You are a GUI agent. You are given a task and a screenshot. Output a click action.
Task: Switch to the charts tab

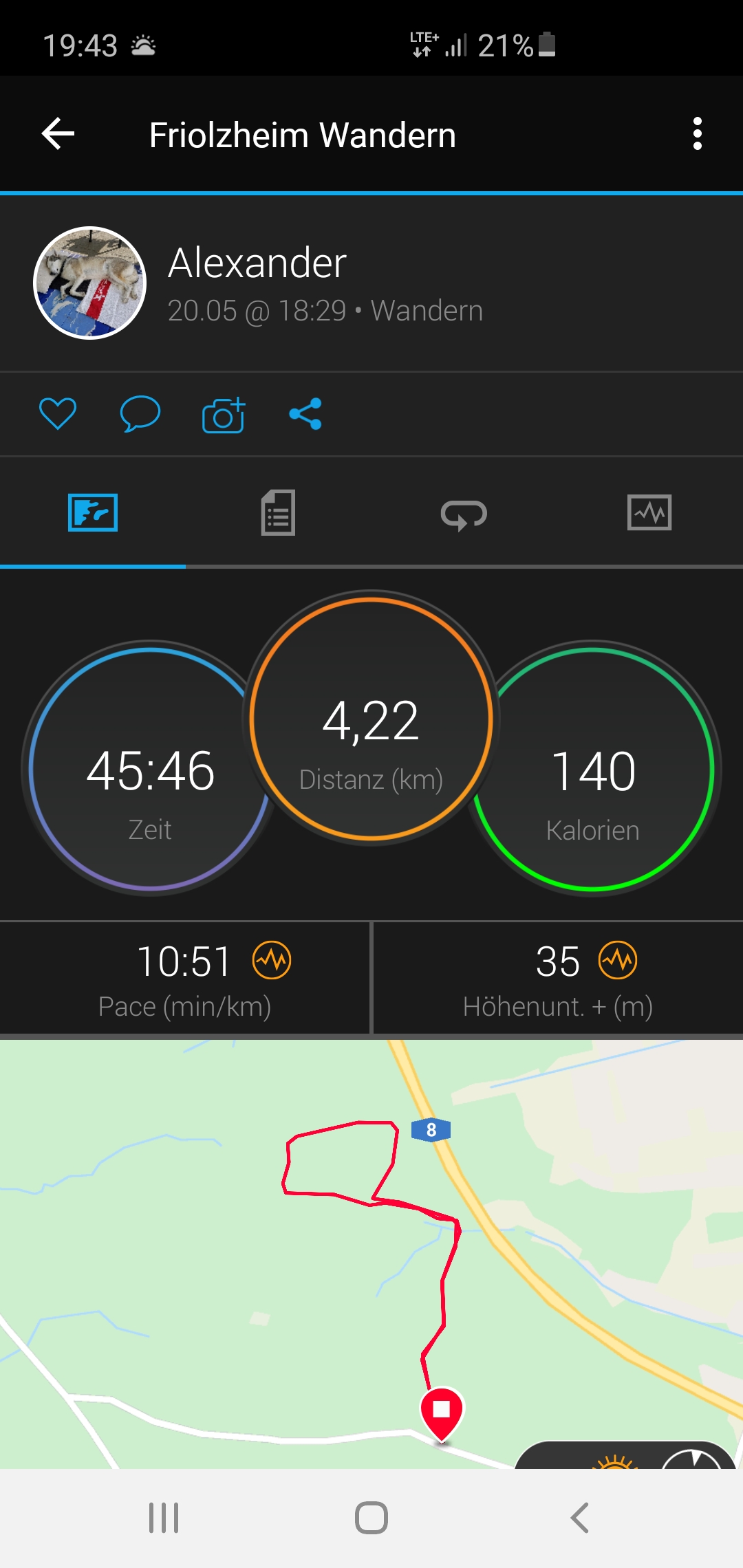(x=649, y=513)
